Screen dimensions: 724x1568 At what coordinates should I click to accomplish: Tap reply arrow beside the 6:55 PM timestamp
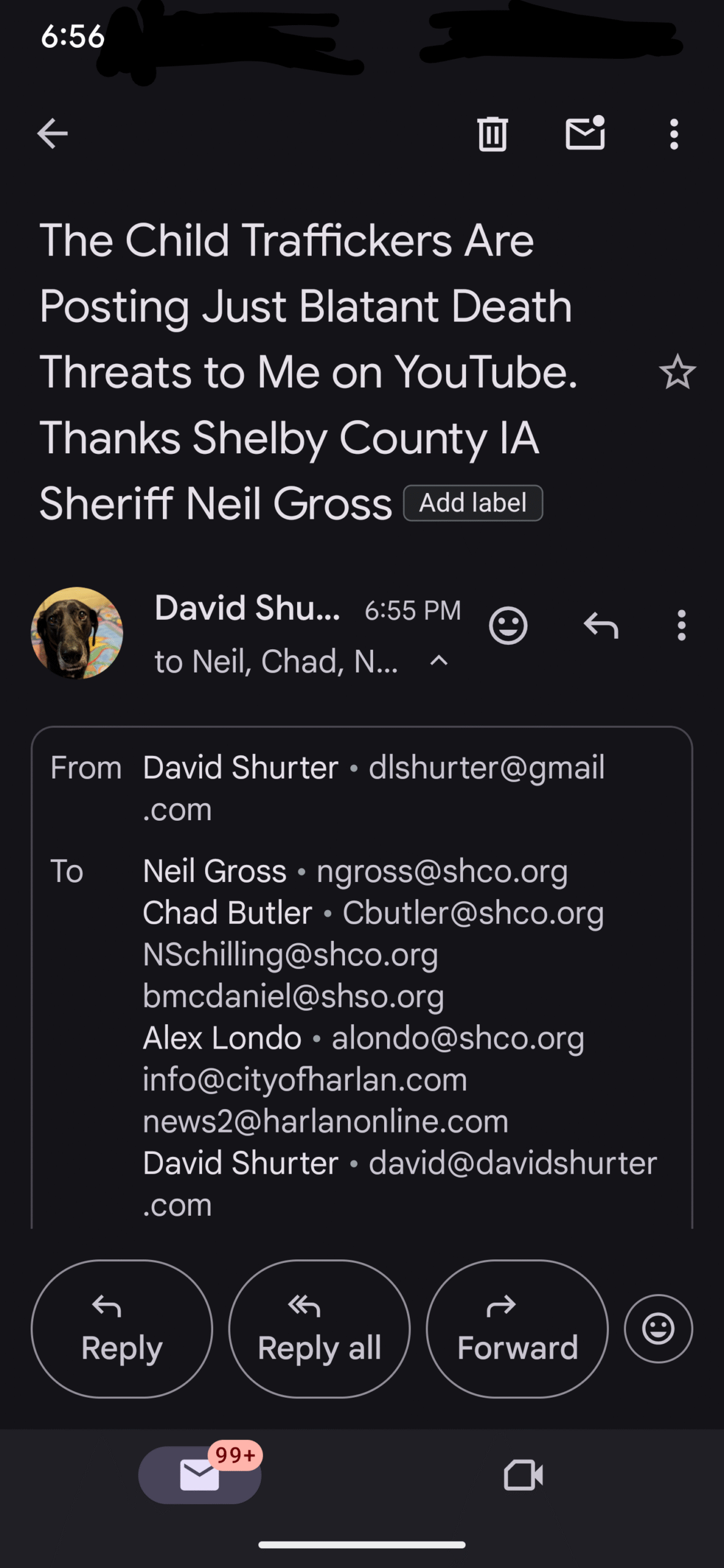coord(601,625)
